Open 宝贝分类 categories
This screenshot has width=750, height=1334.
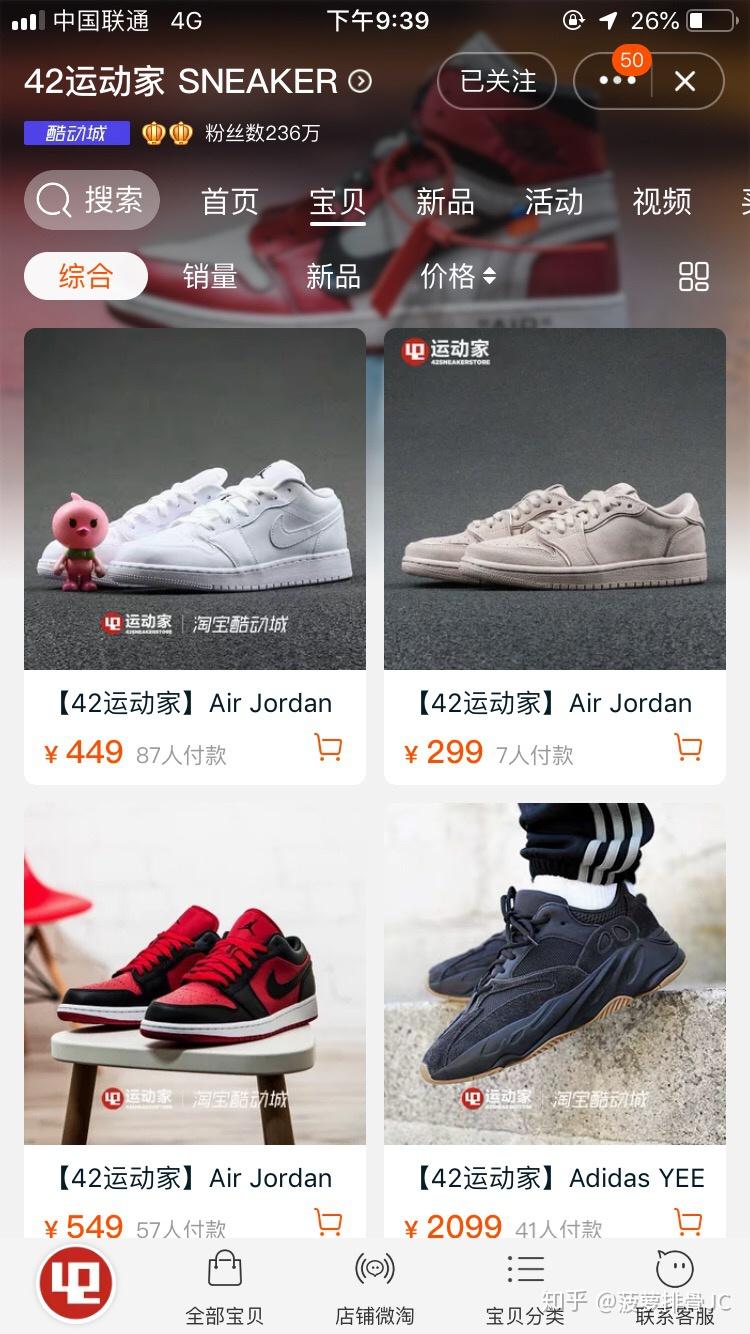(525, 1288)
